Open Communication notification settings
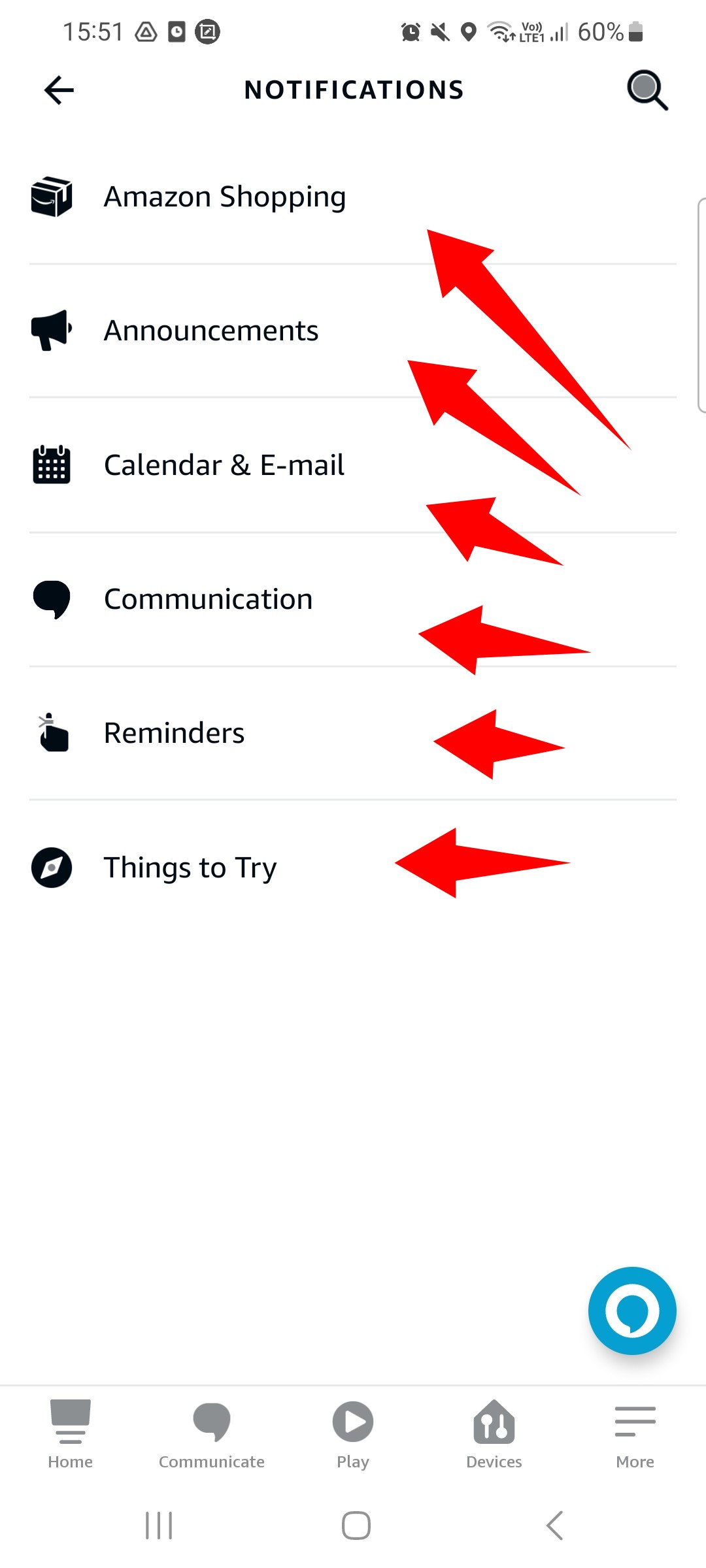This screenshot has width=706, height=1568. click(x=353, y=599)
